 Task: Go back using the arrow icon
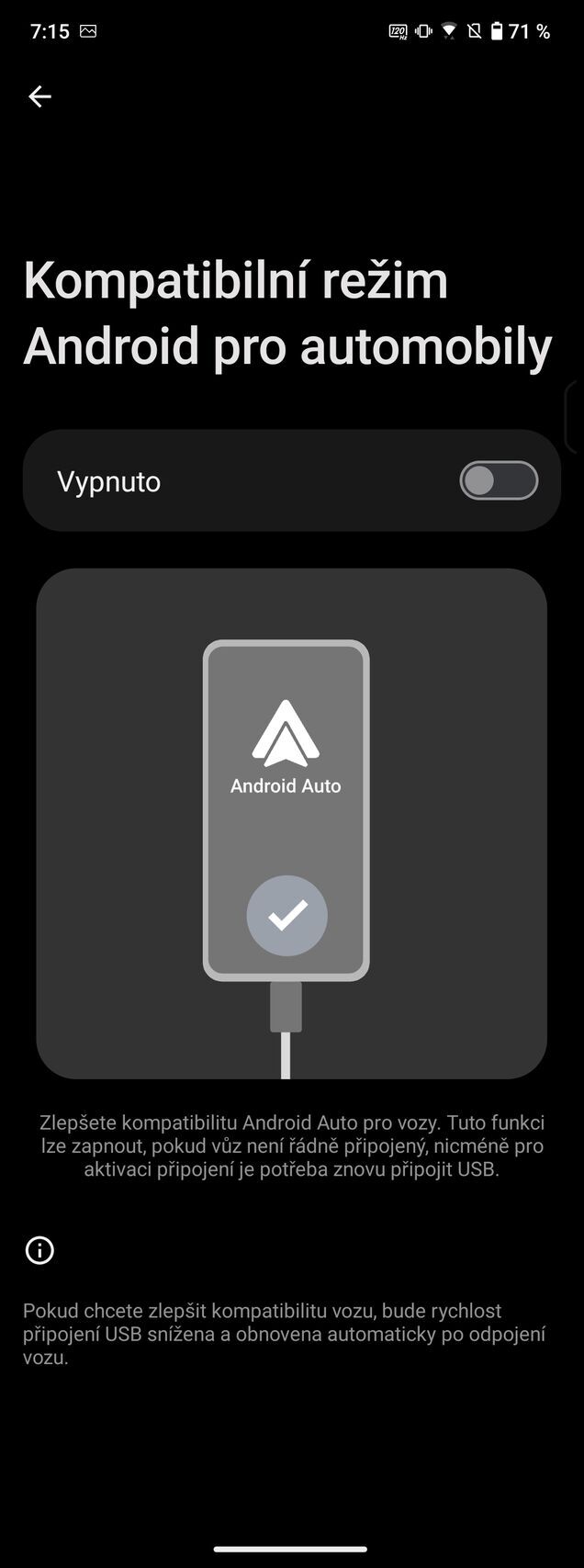click(x=39, y=96)
